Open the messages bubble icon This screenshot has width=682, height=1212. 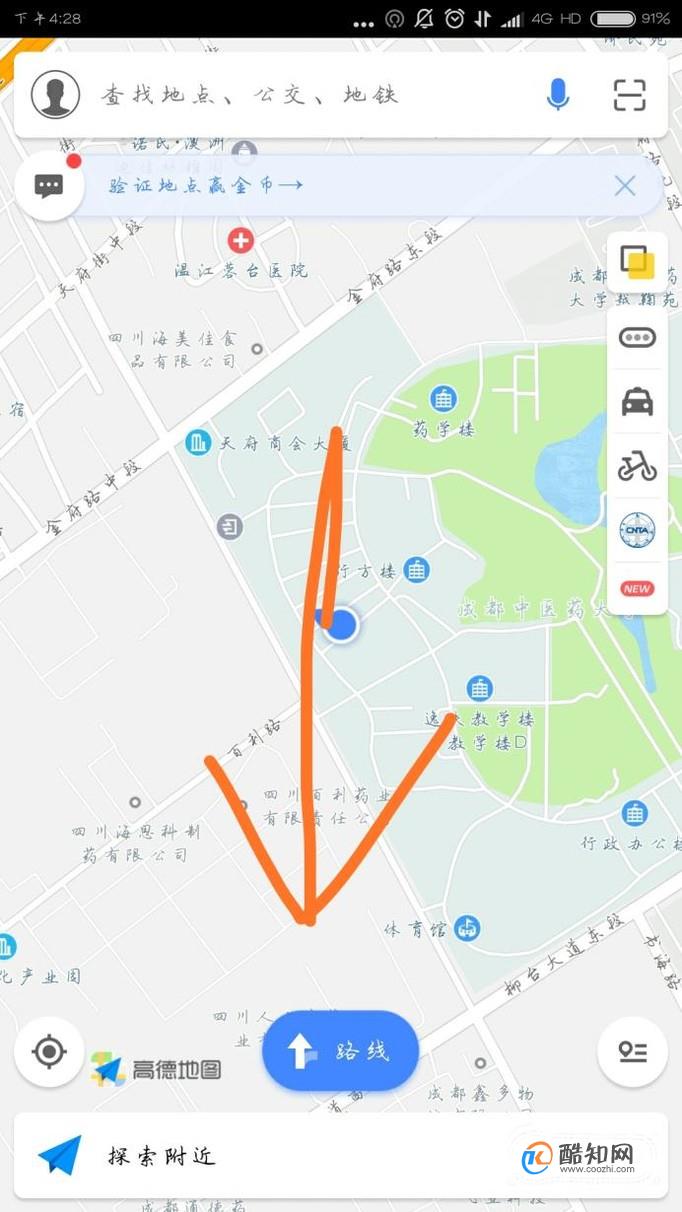tap(49, 186)
